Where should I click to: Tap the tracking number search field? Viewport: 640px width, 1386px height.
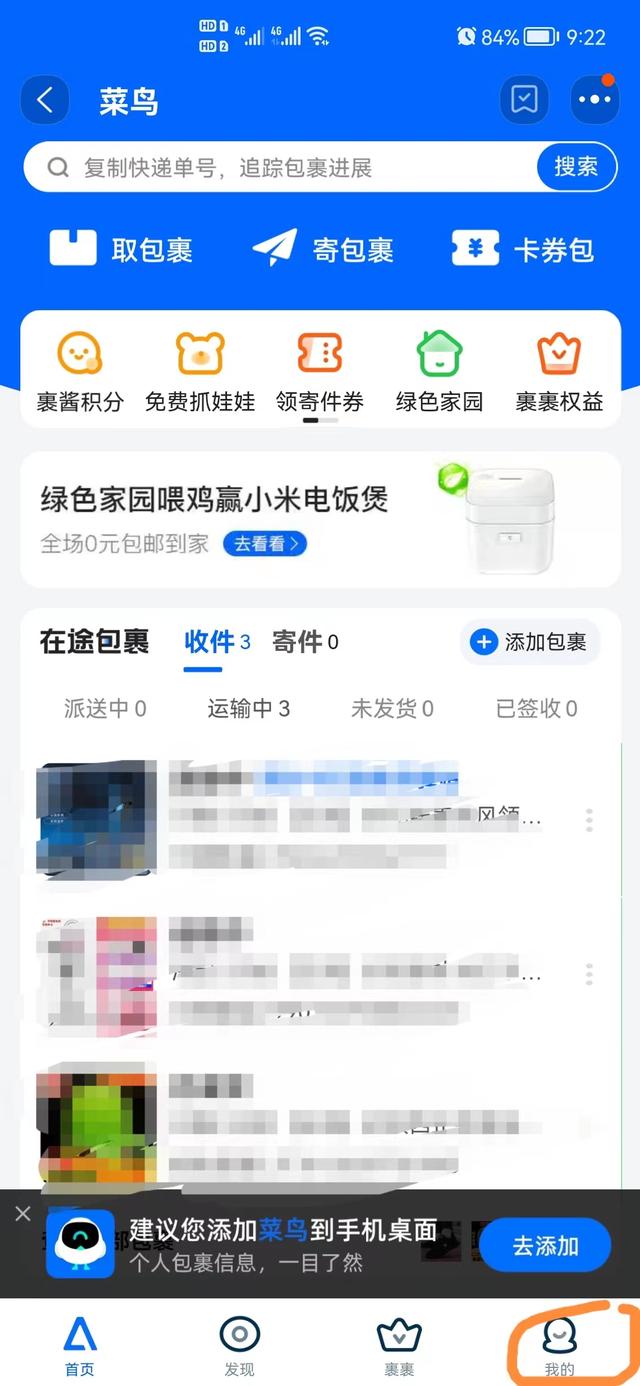click(x=280, y=167)
